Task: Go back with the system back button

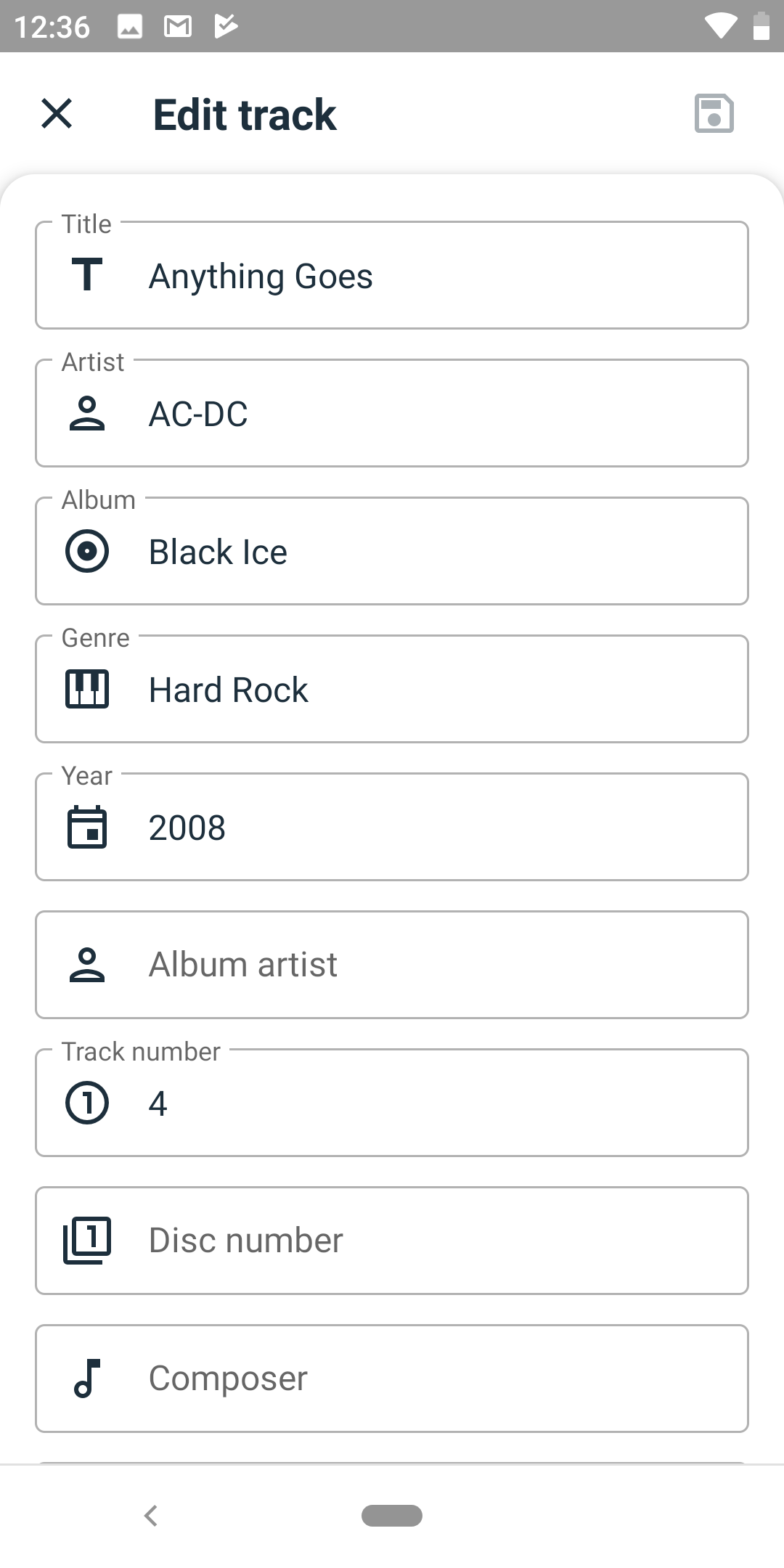Action: click(151, 1516)
